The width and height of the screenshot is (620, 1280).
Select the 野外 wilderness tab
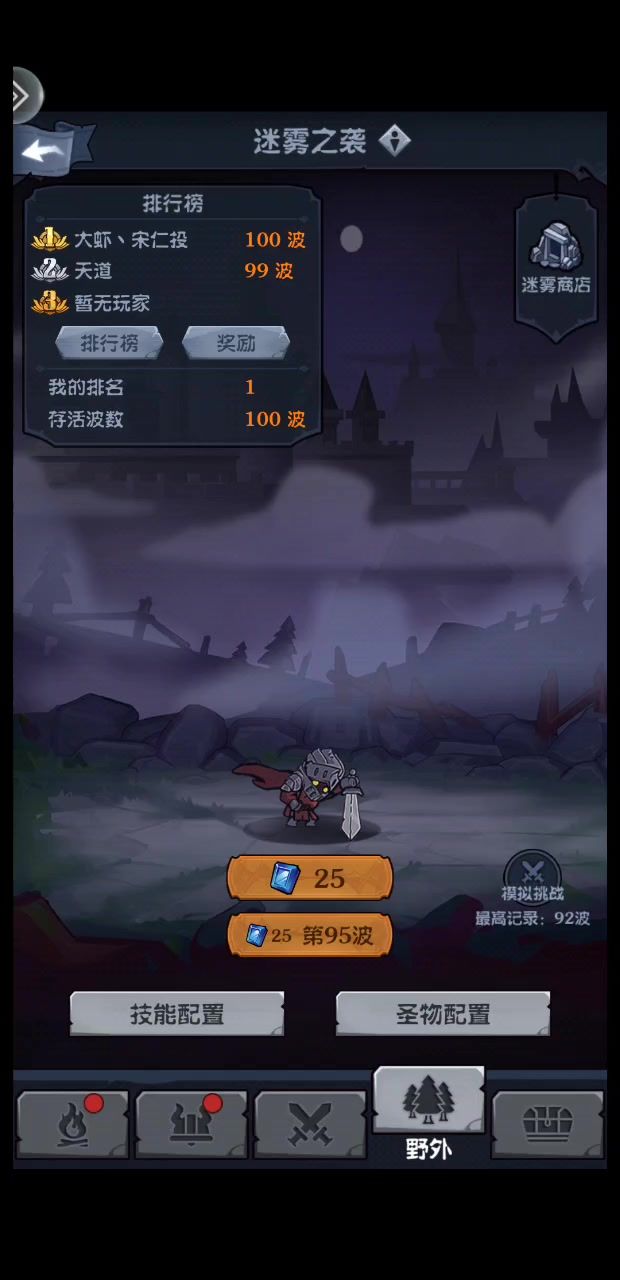point(428,1110)
